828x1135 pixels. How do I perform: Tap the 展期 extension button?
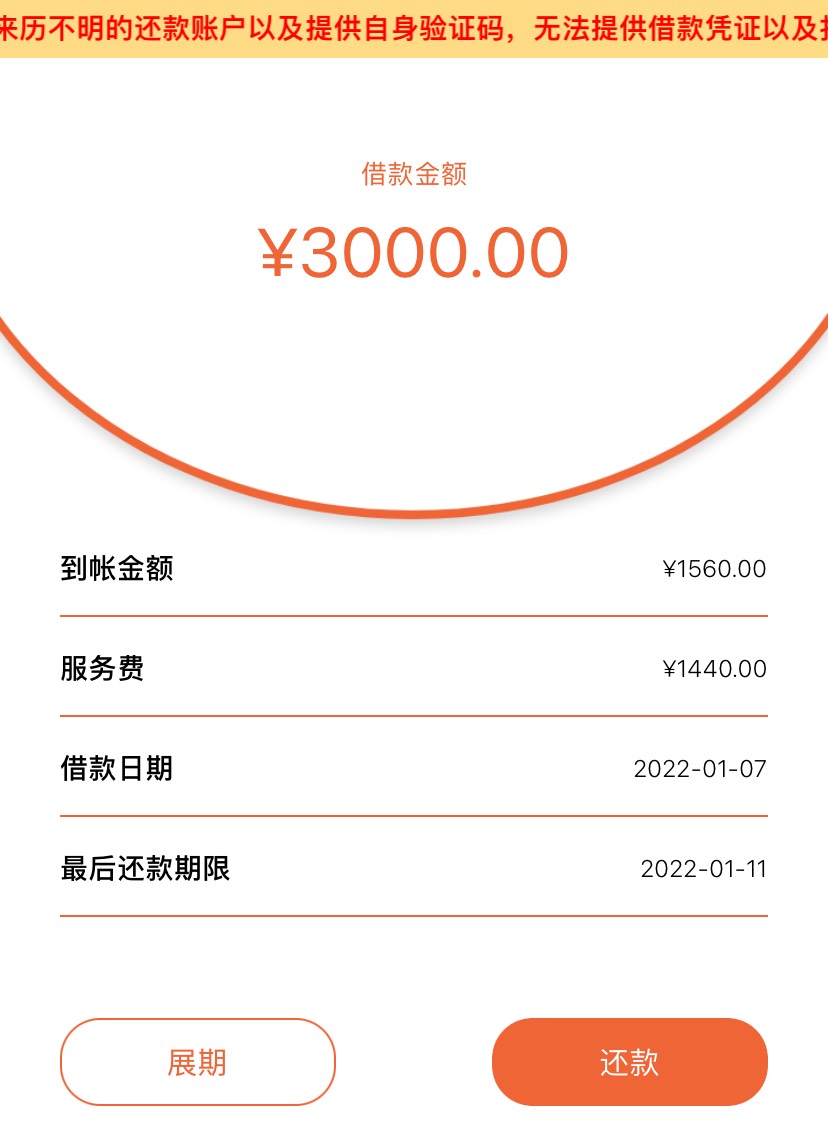(x=198, y=1062)
